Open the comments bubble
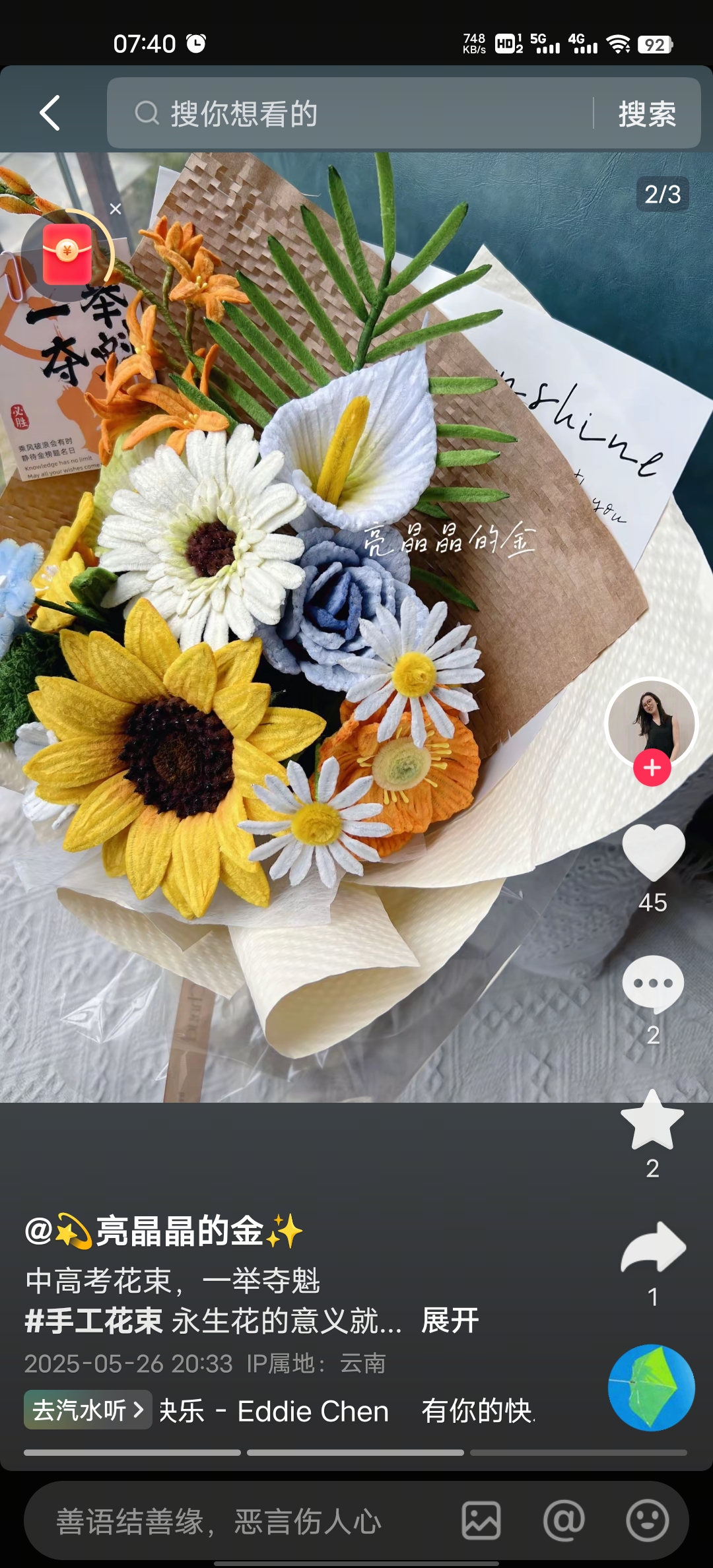The width and height of the screenshot is (713, 1568). pos(653,984)
